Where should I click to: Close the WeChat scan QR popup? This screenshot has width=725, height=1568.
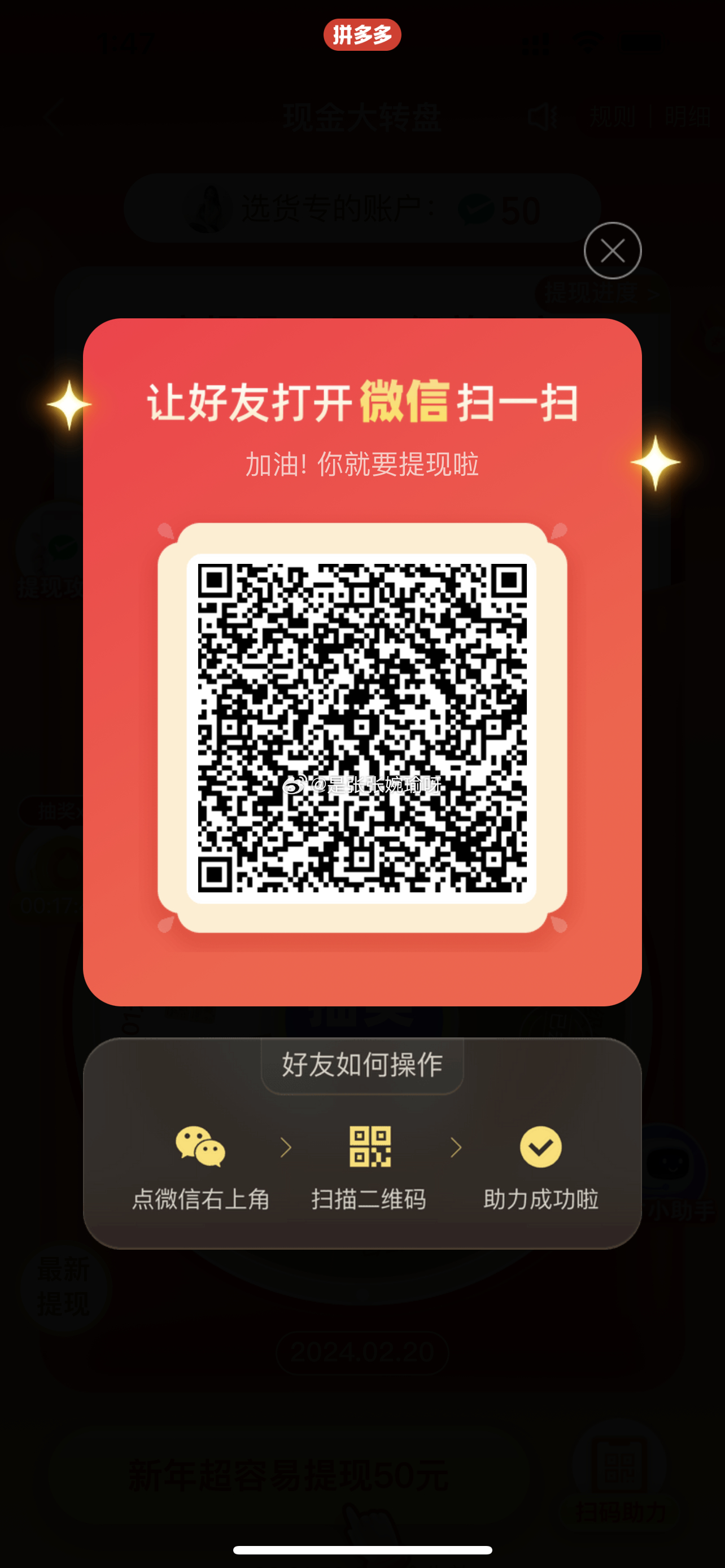(613, 250)
